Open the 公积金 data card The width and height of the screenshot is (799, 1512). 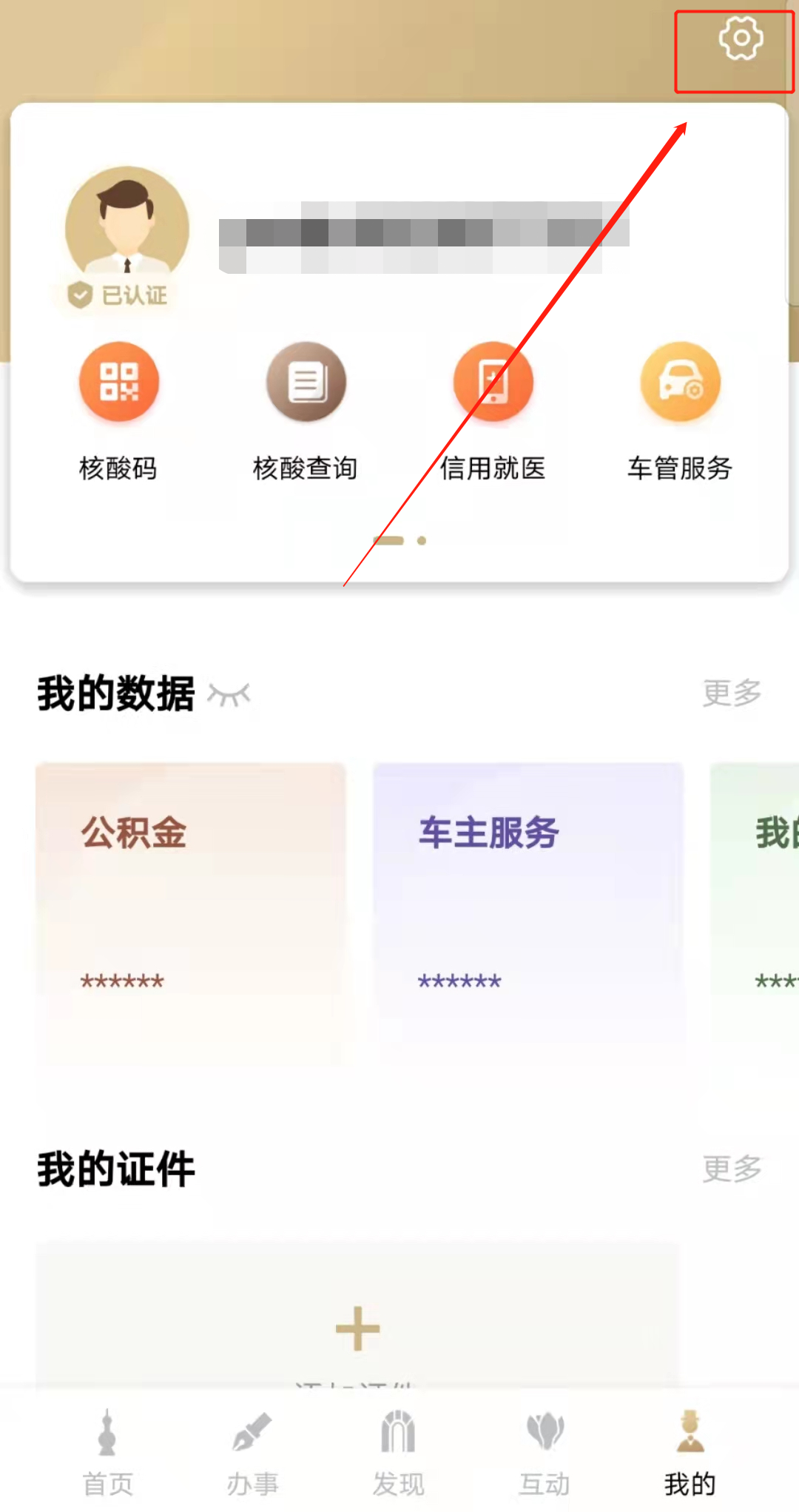tap(191, 910)
